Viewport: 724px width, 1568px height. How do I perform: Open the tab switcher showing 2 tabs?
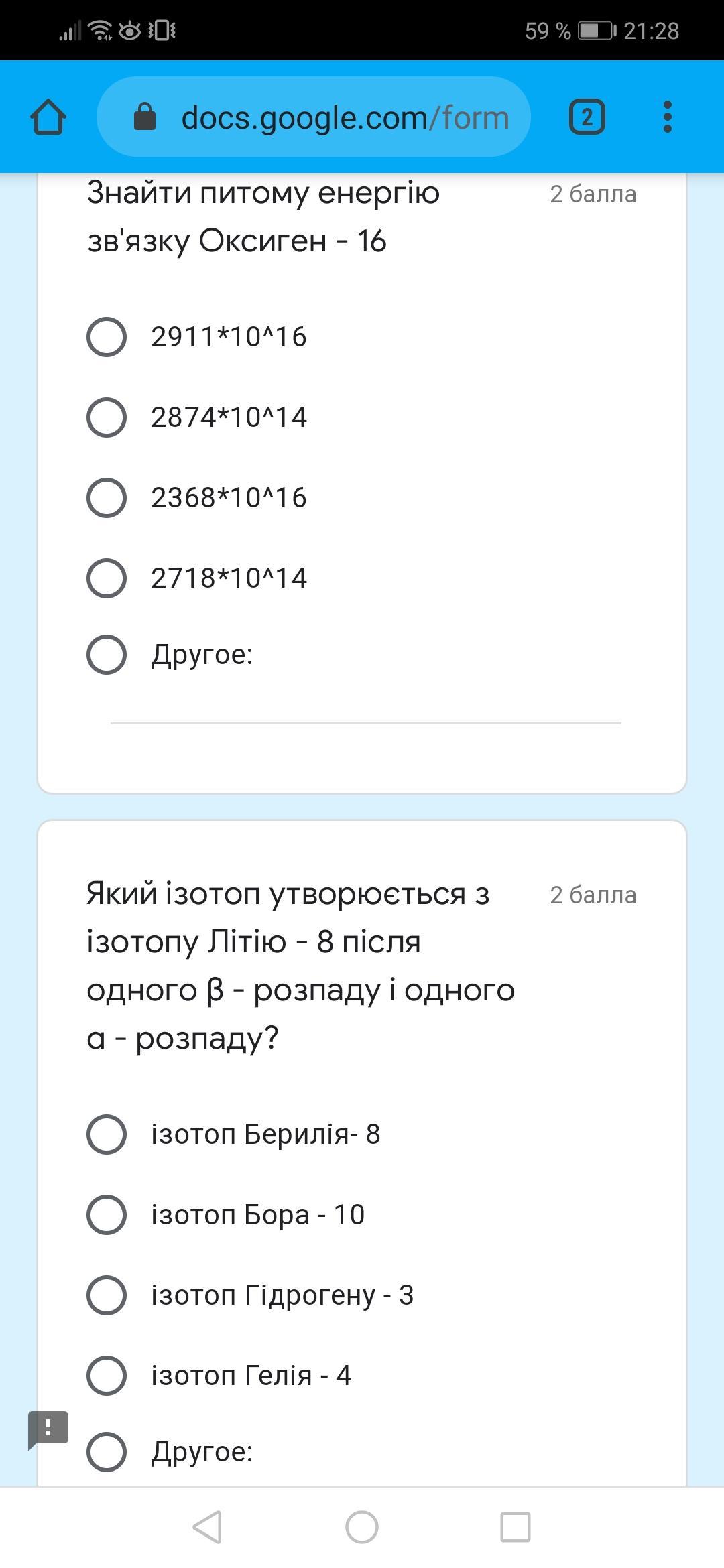click(587, 117)
